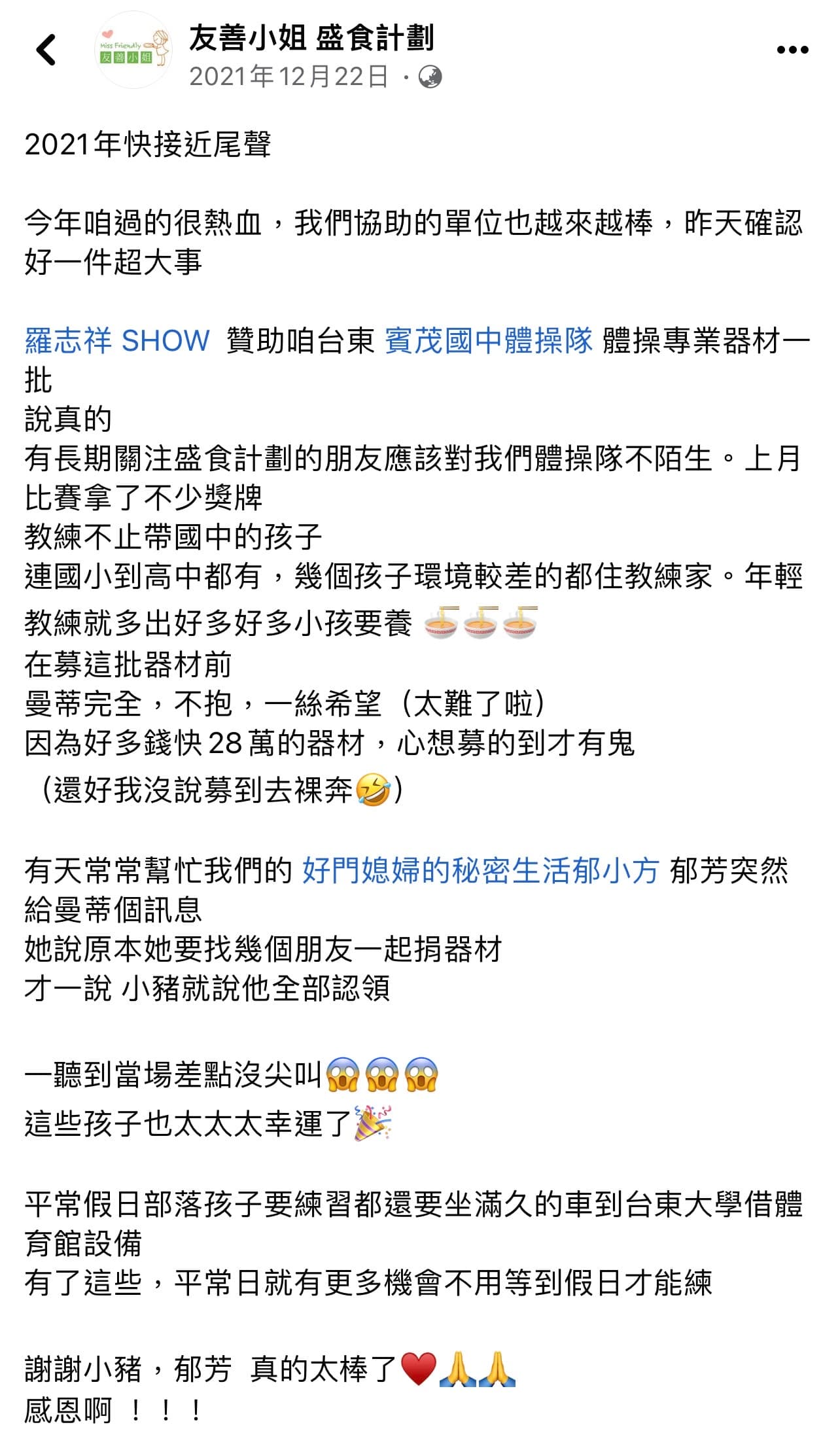Go back using the arrow icon
The image size is (840, 1446).
(x=46, y=50)
